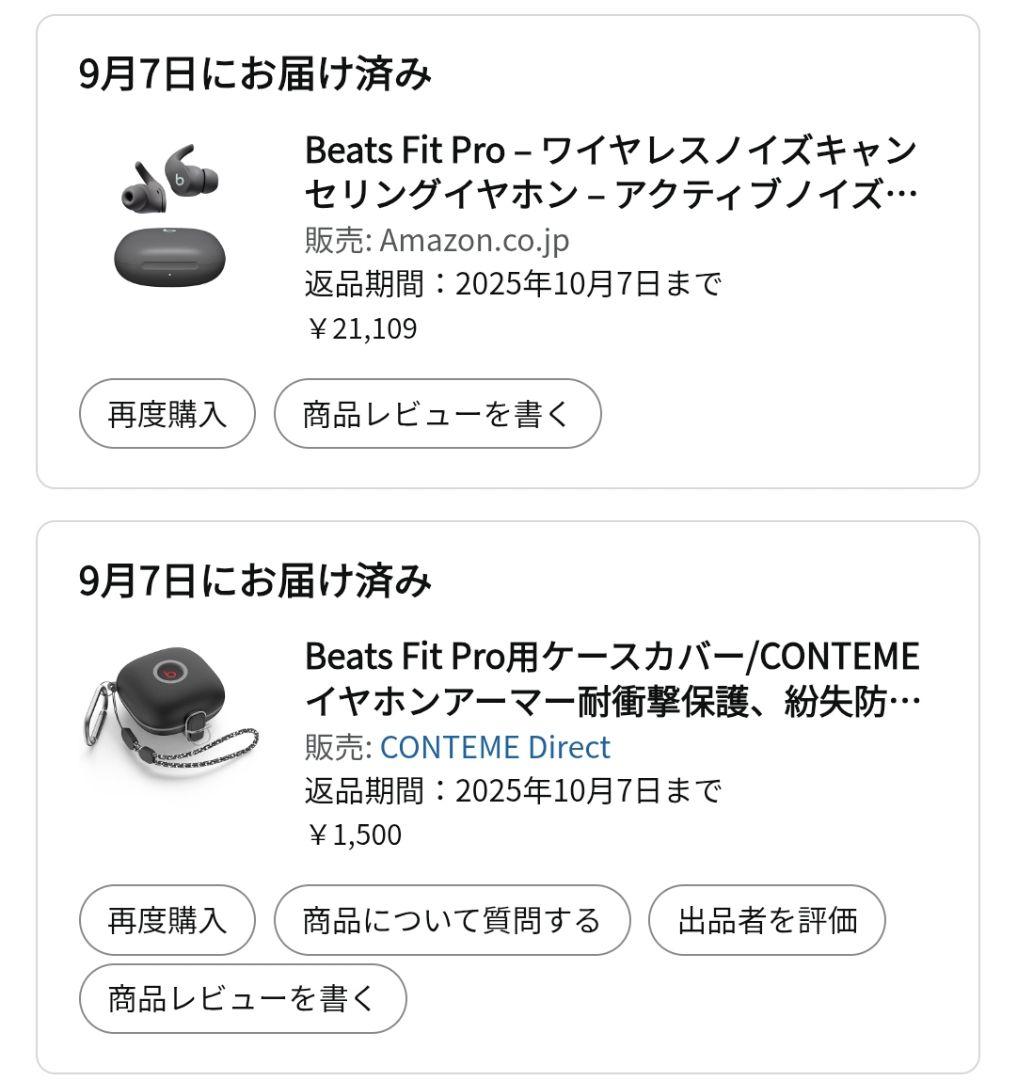
Task: Click 出品者を評価 for CONTEME Direct
Action: tap(768, 921)
